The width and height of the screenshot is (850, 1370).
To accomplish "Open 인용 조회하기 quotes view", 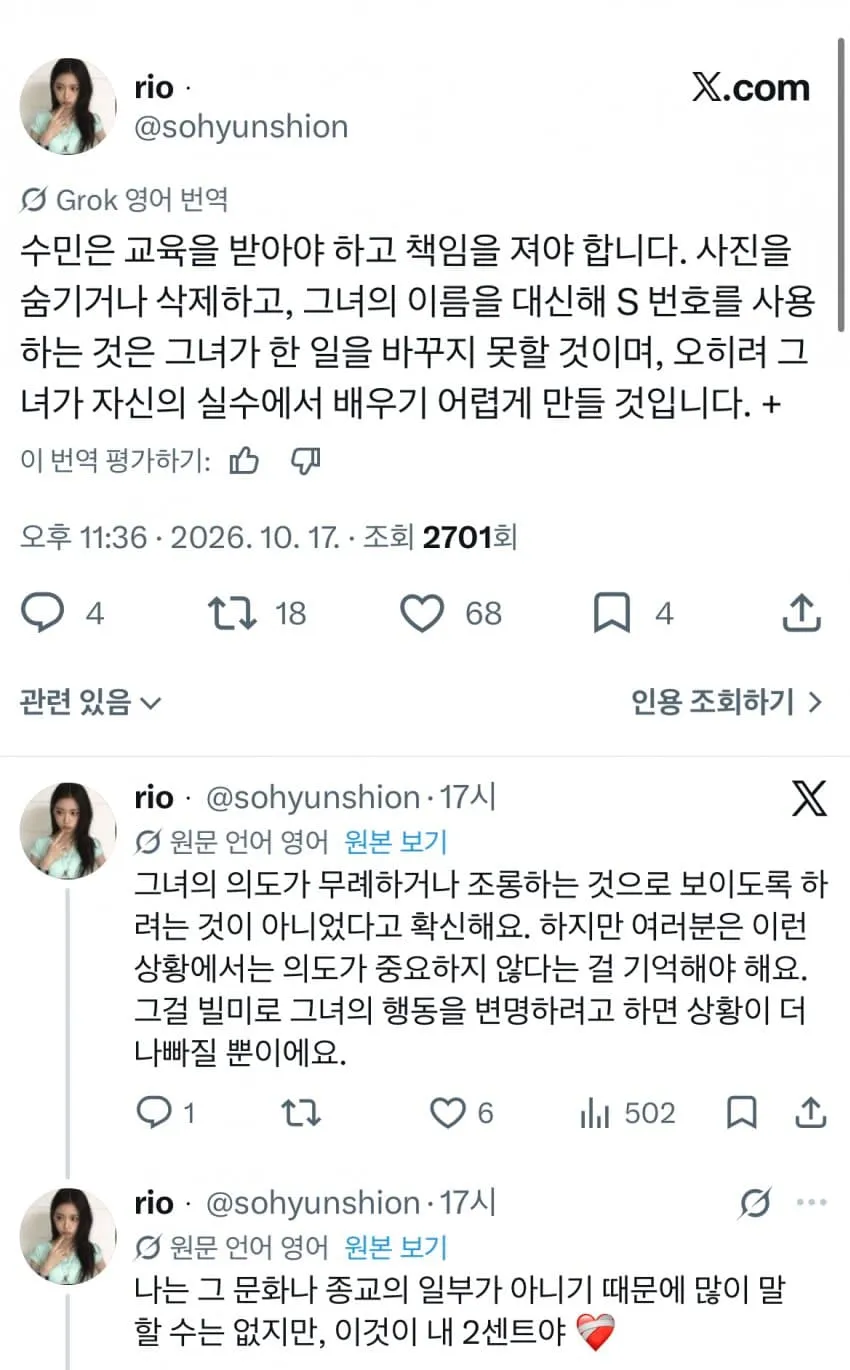I will [x=728, y=702].
